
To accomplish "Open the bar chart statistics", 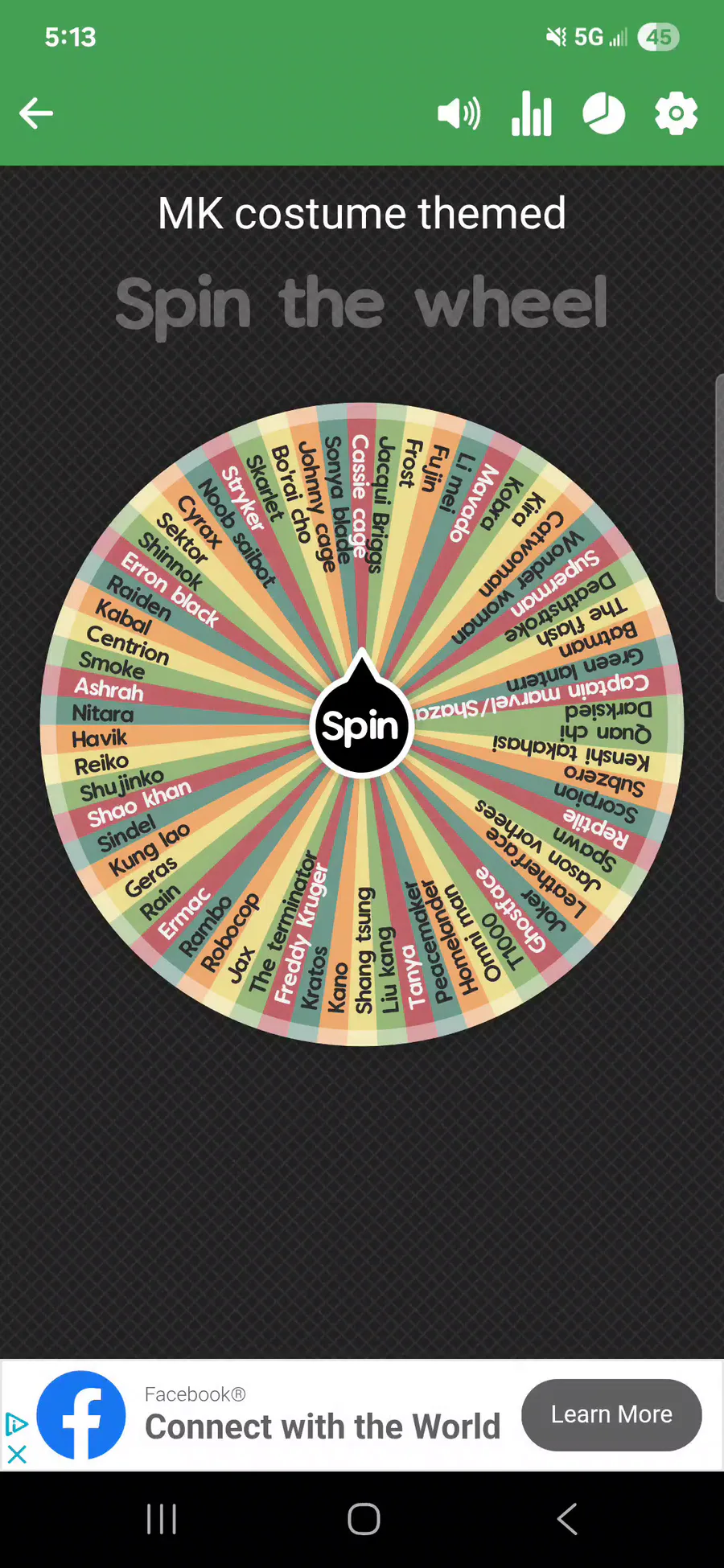I will (532, 113).
